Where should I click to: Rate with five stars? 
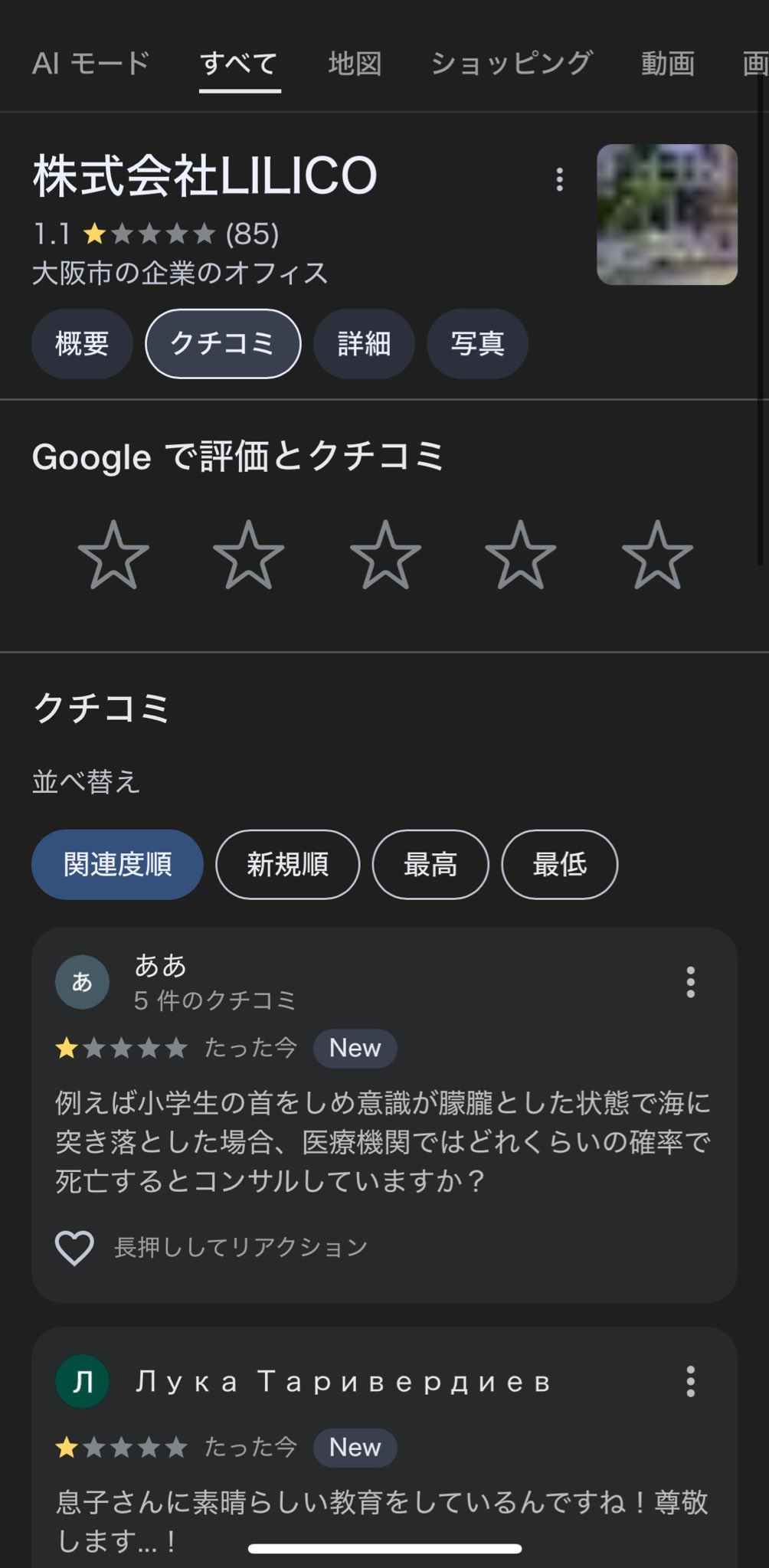point(656,555)
